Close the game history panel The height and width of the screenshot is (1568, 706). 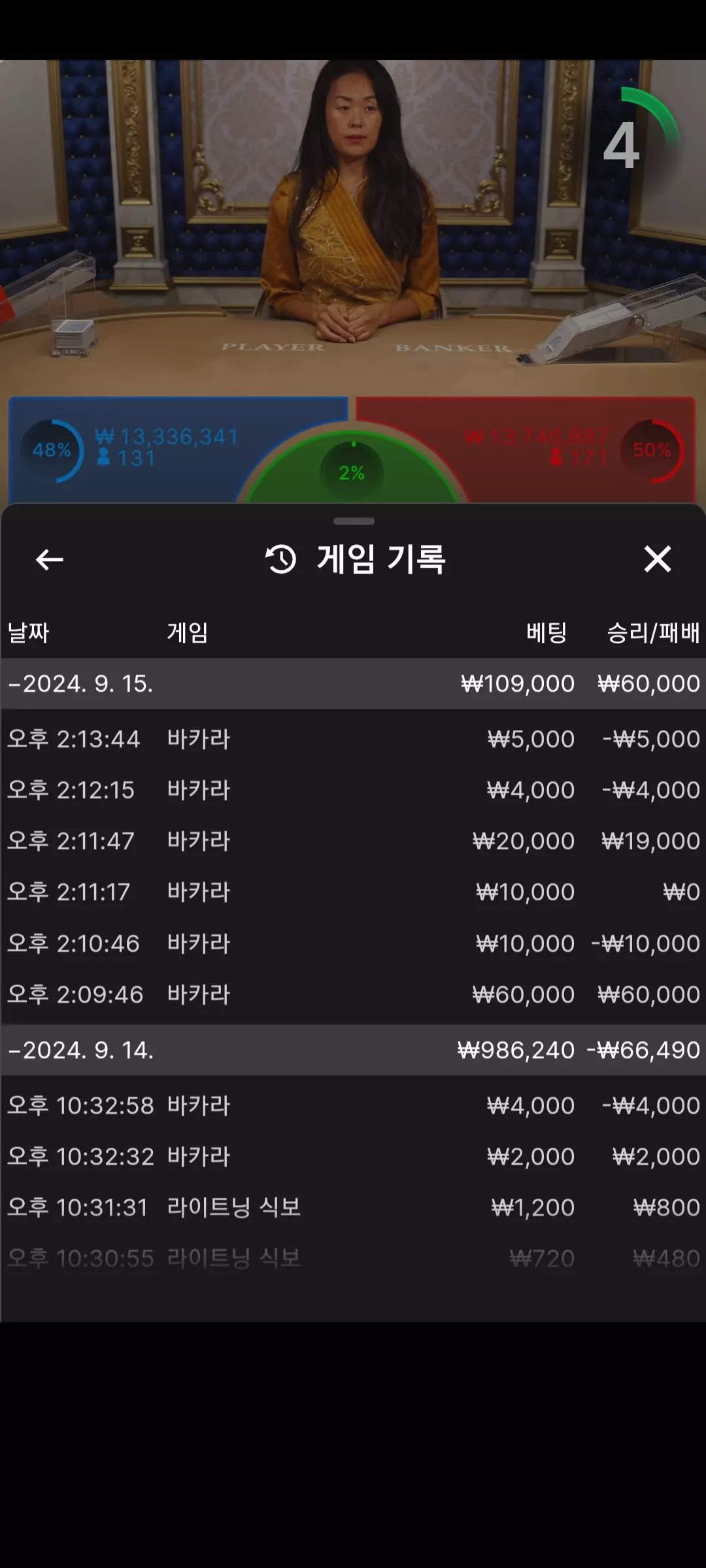[657, 559]
